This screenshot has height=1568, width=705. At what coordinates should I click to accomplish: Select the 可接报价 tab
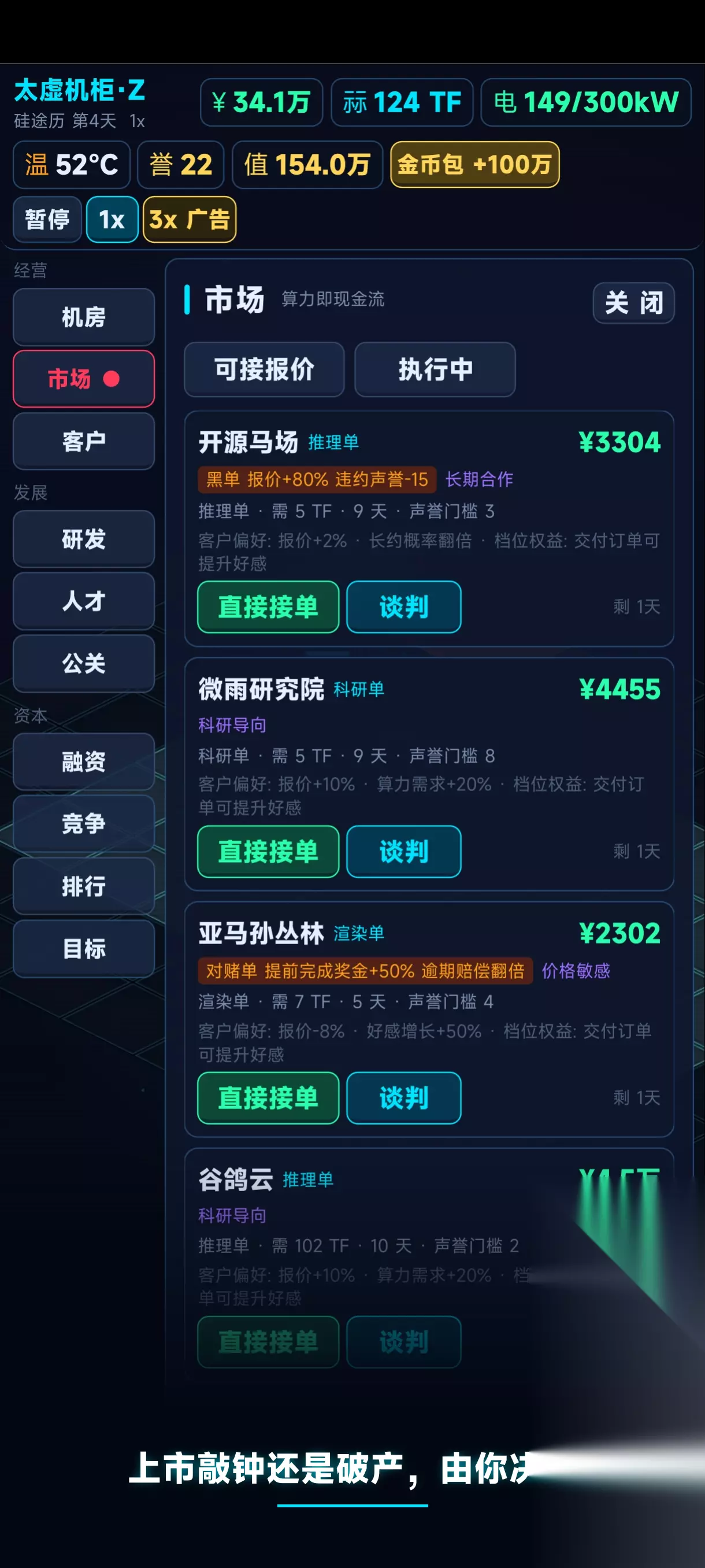[x=264, y=369]
